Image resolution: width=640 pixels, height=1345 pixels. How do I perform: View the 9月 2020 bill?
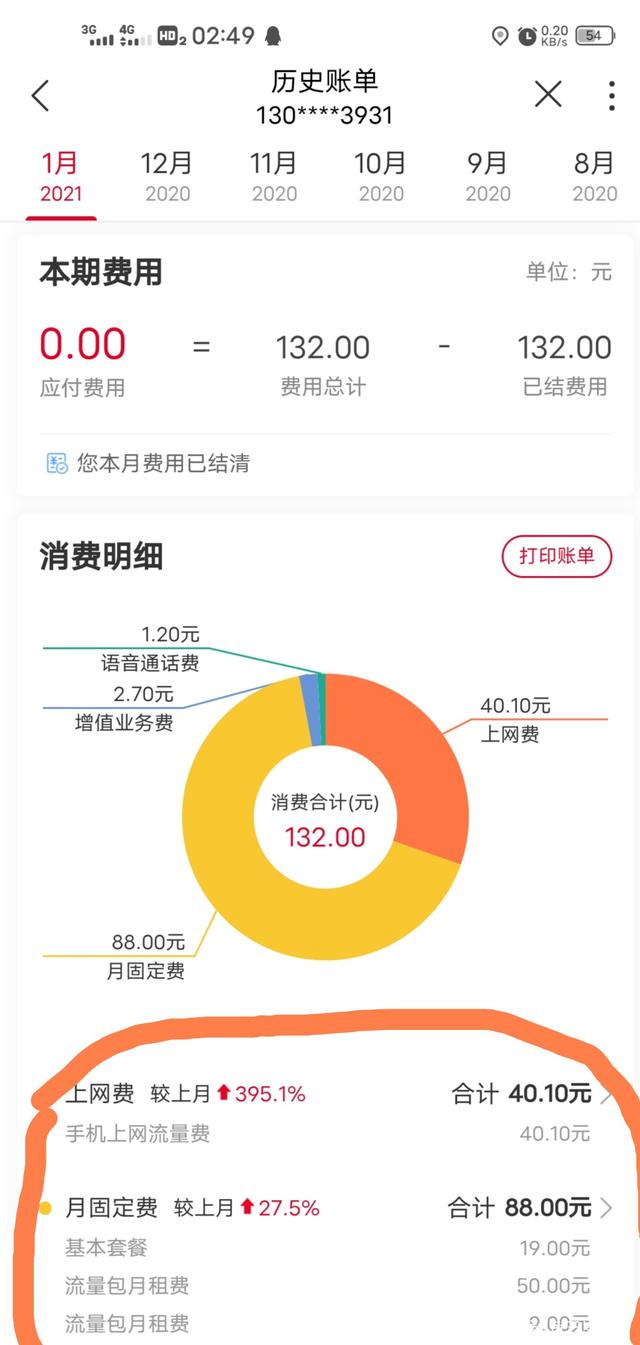[x=488, y=177]
